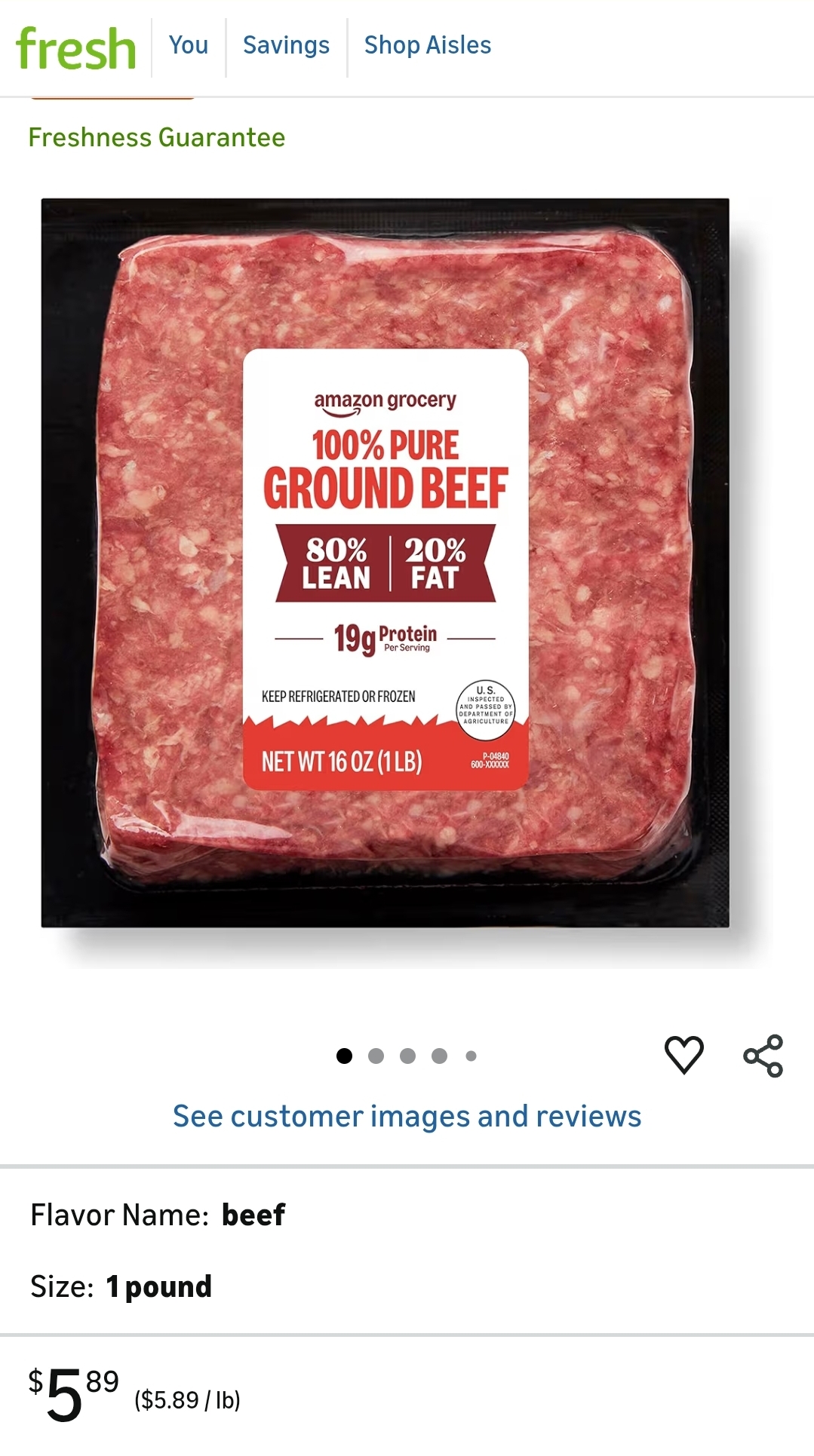814x1456 pixels.
Task: See customer images and reviews
Action: (x=407, y=1116)
